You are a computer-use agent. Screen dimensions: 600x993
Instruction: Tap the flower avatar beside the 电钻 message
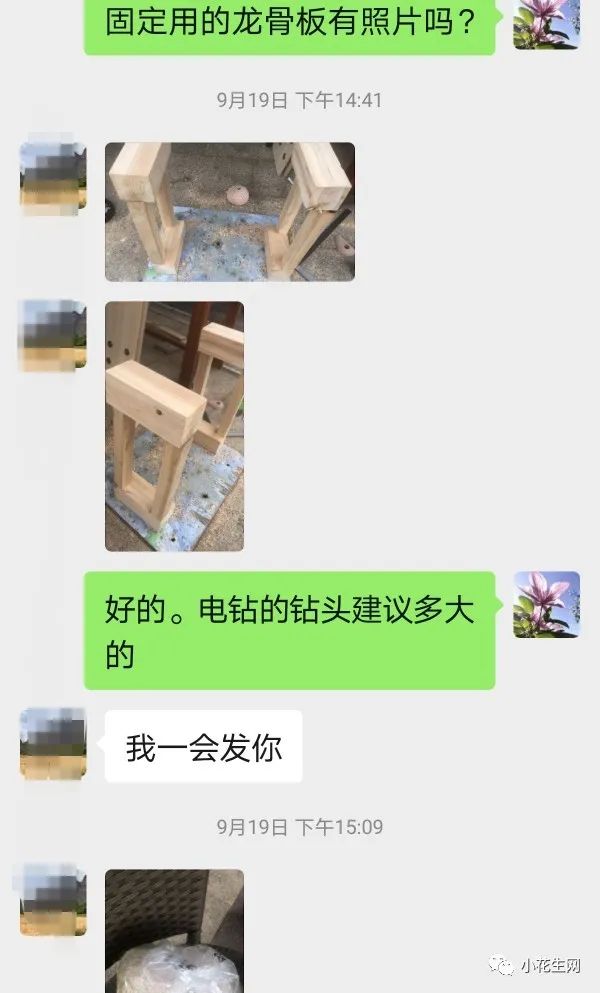[547, 604]
